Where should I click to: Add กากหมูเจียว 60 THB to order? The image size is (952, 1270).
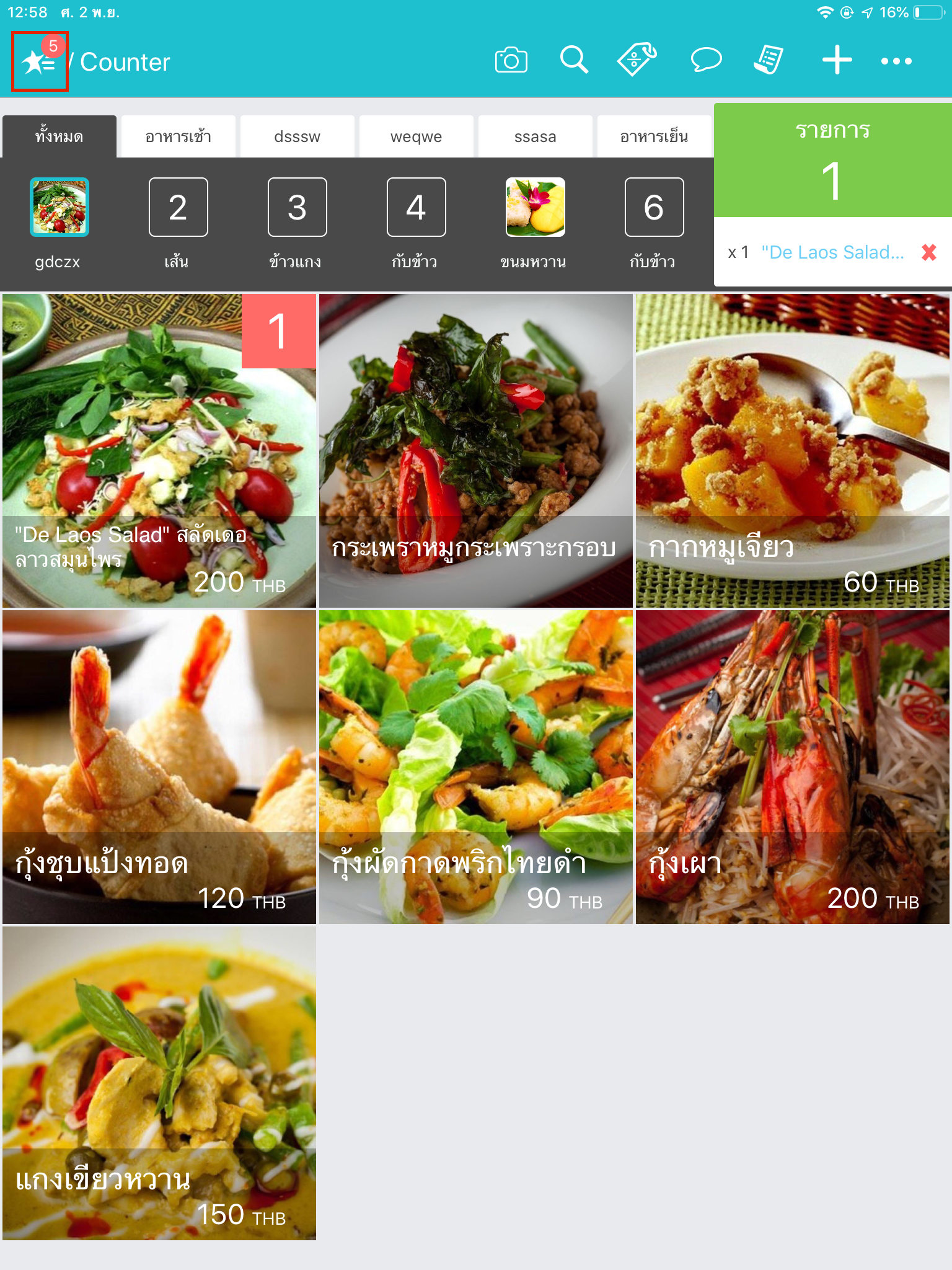[792, 451]
